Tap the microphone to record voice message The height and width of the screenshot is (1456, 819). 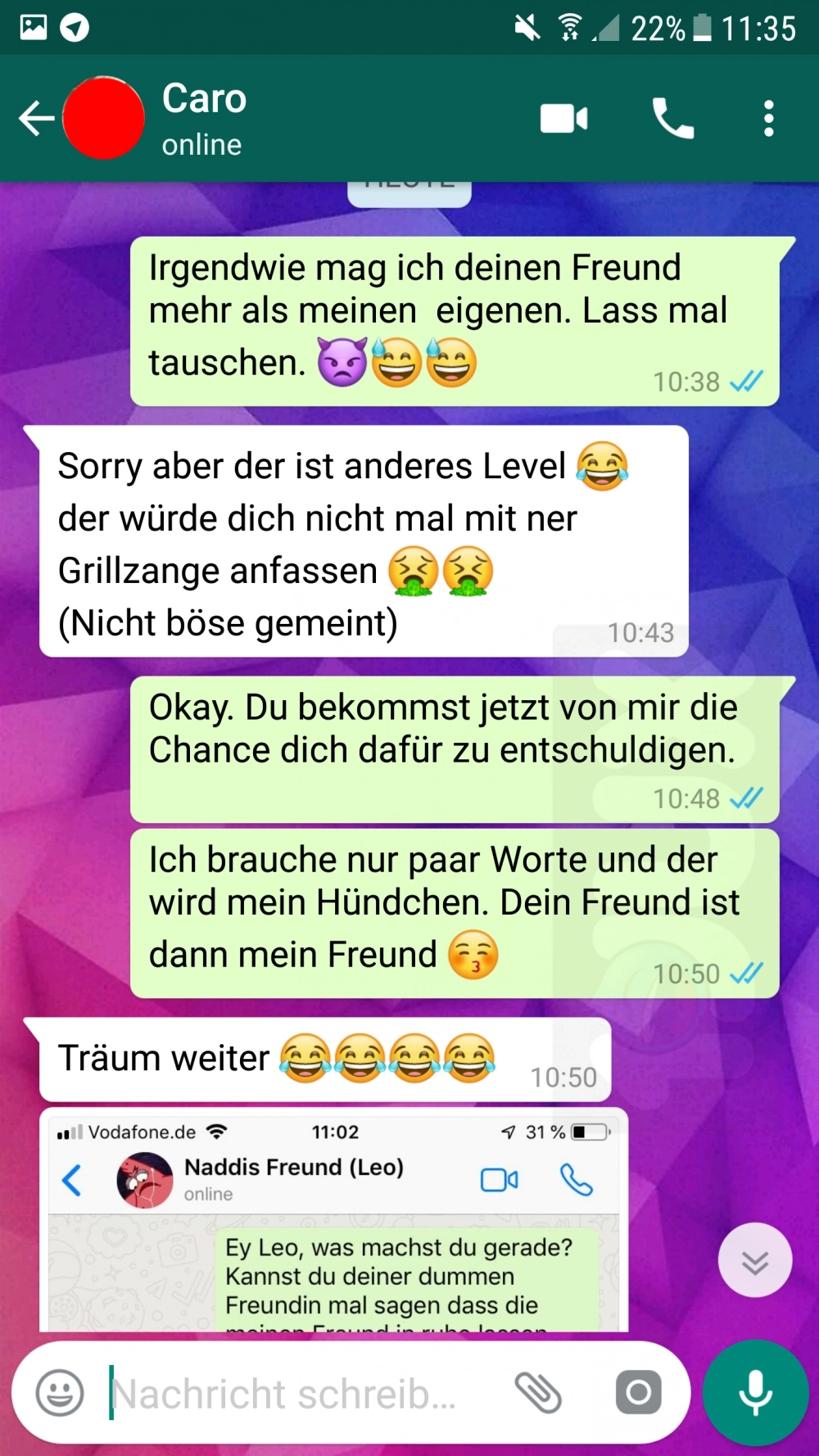point(755,1392)
